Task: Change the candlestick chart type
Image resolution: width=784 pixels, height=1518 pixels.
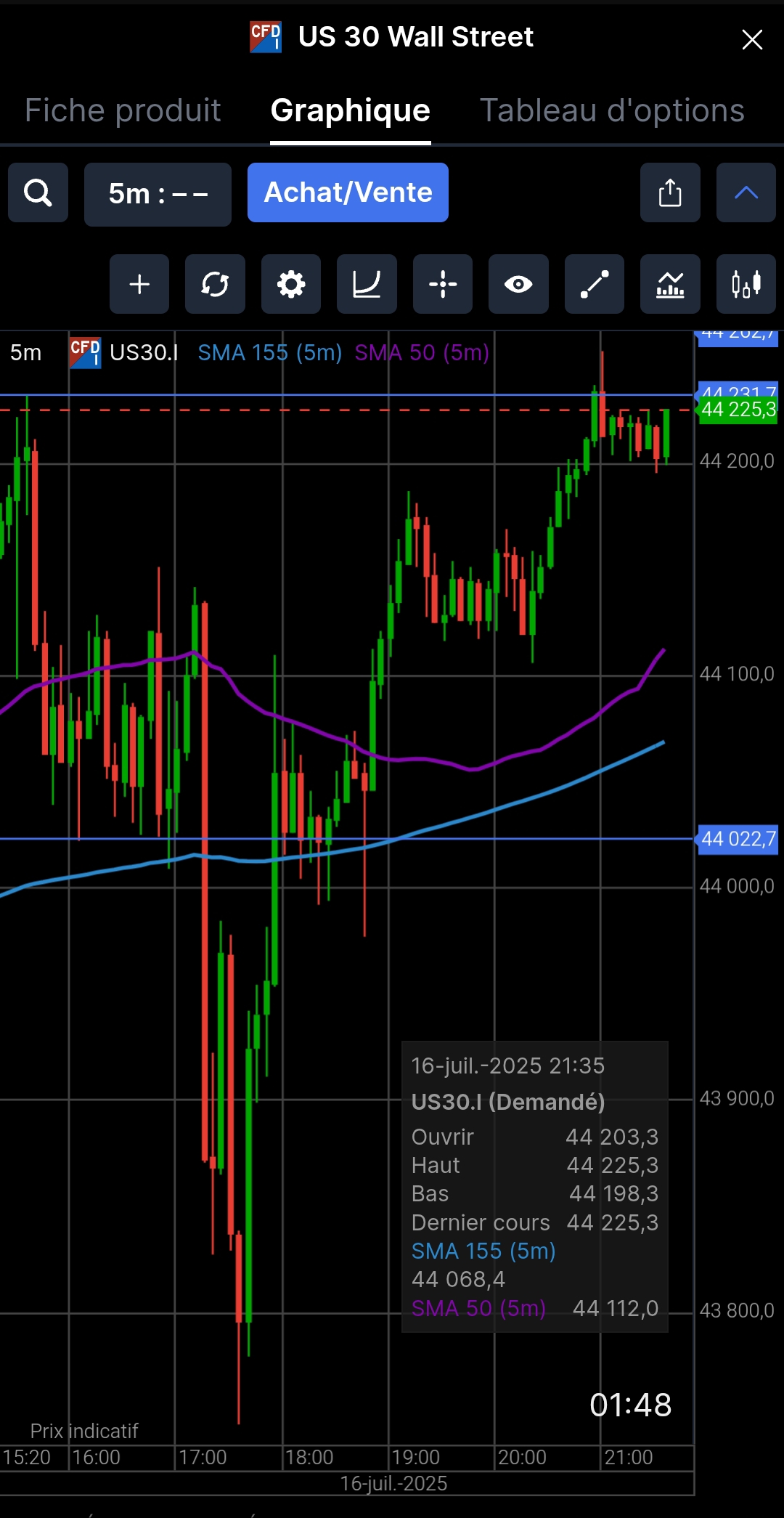Action: [746, 284]
